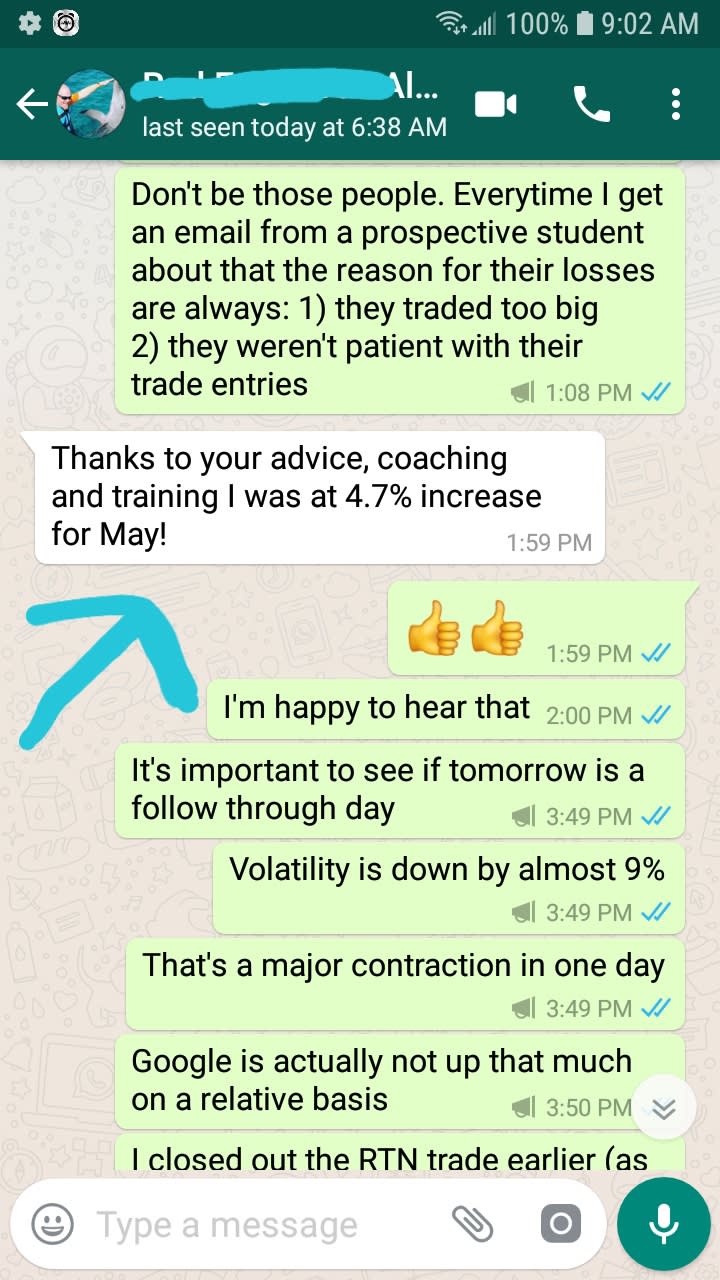
Task: Open the camera from message bar
Action: [x=561, y=1224]
